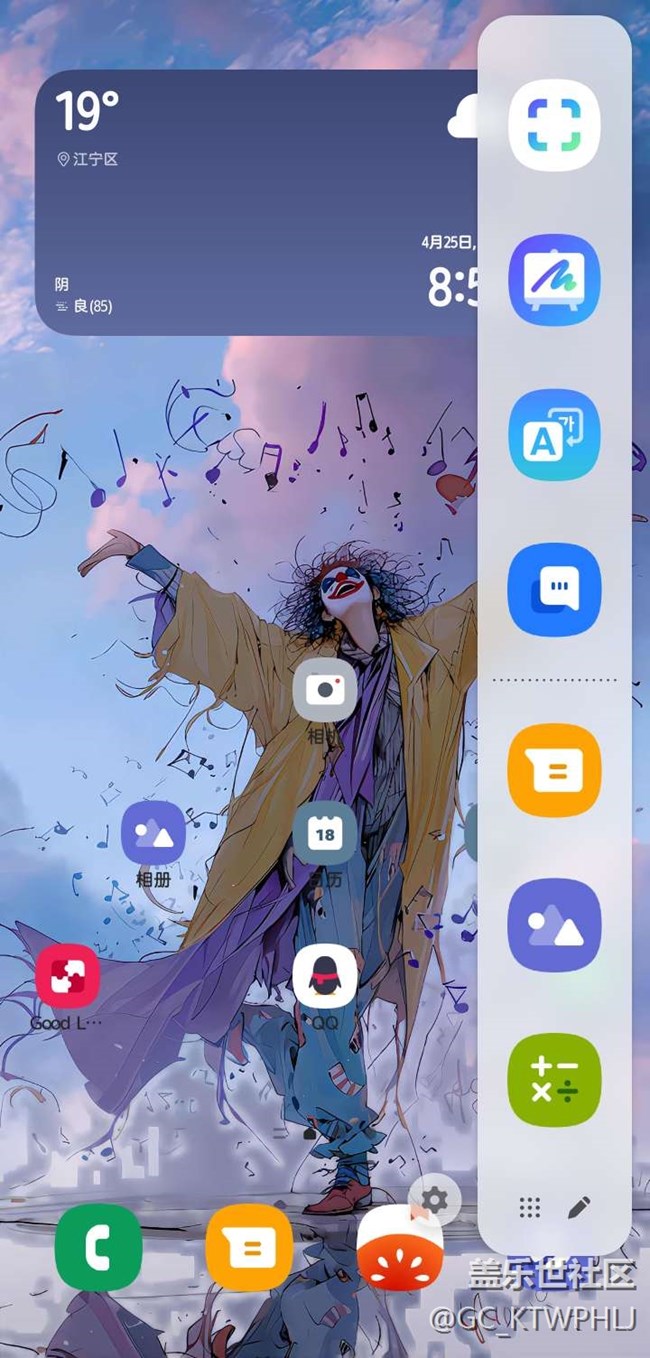Open the Camera app on home screen

(325, 690)
